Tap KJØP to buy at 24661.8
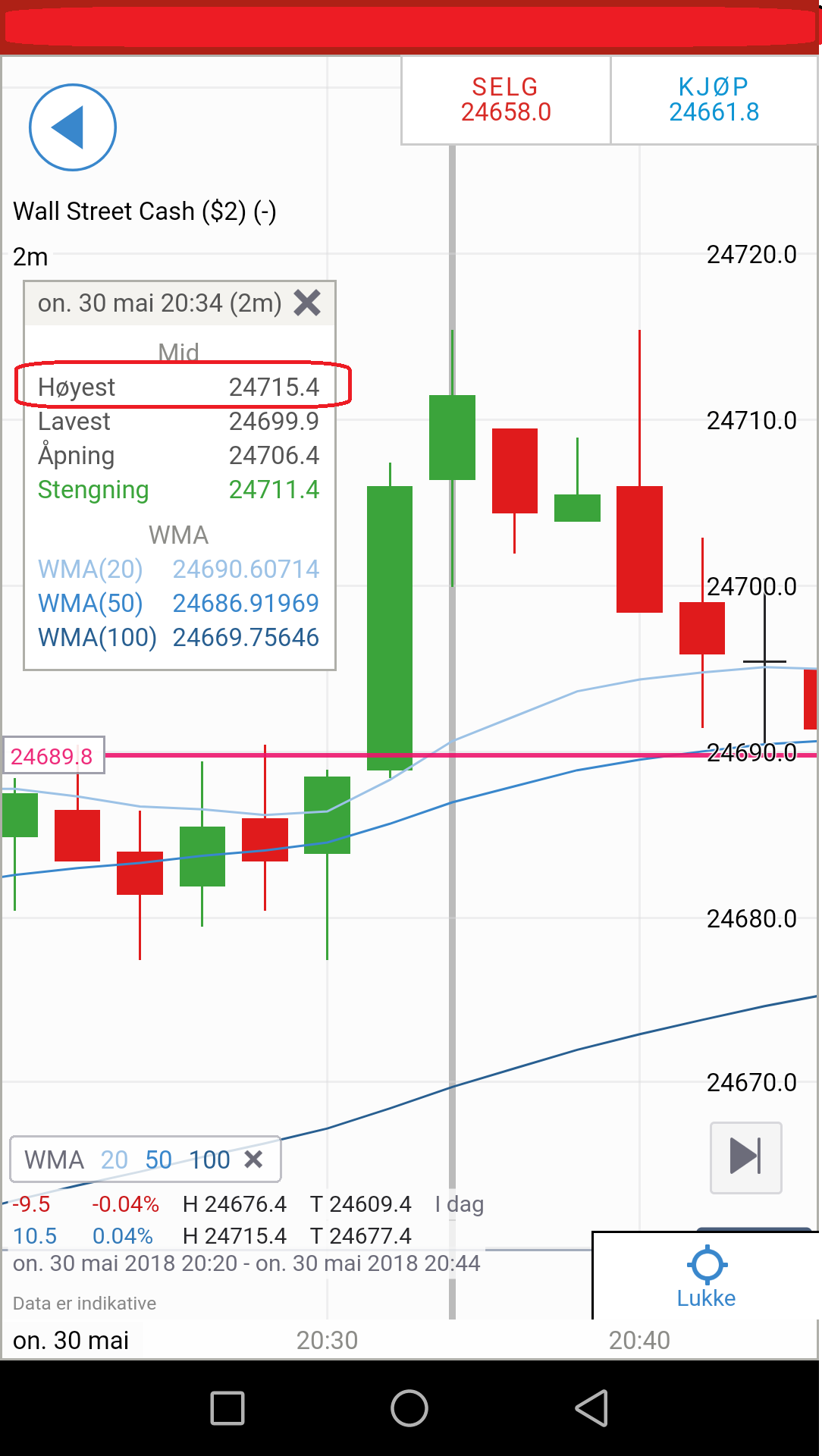The image size is (822, 1456). (714, 99)
